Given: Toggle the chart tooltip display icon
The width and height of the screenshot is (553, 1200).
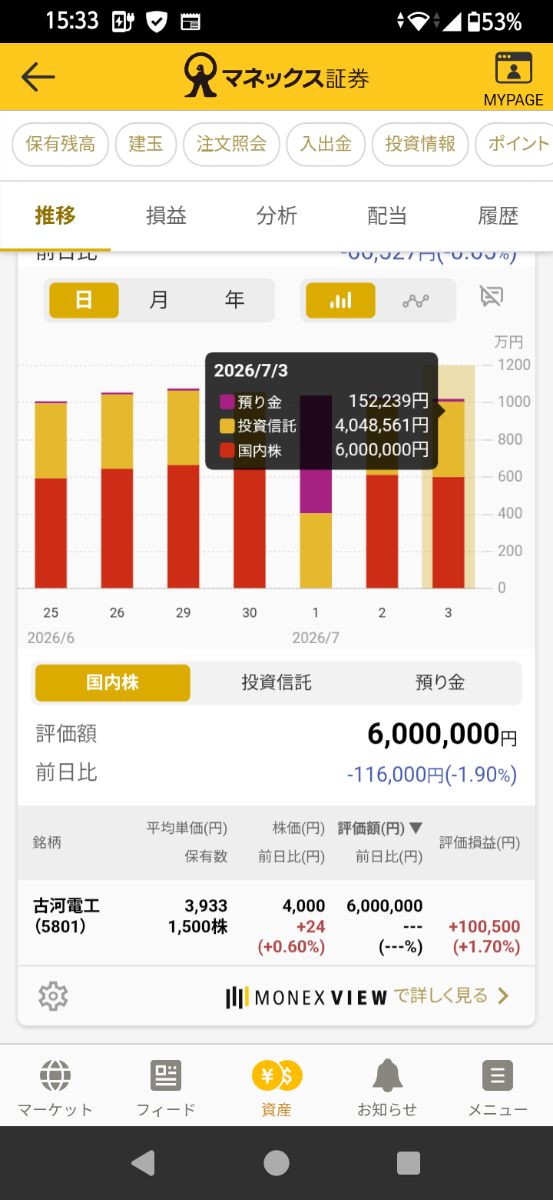Looking at the screenshot, I should coord(490,297).
